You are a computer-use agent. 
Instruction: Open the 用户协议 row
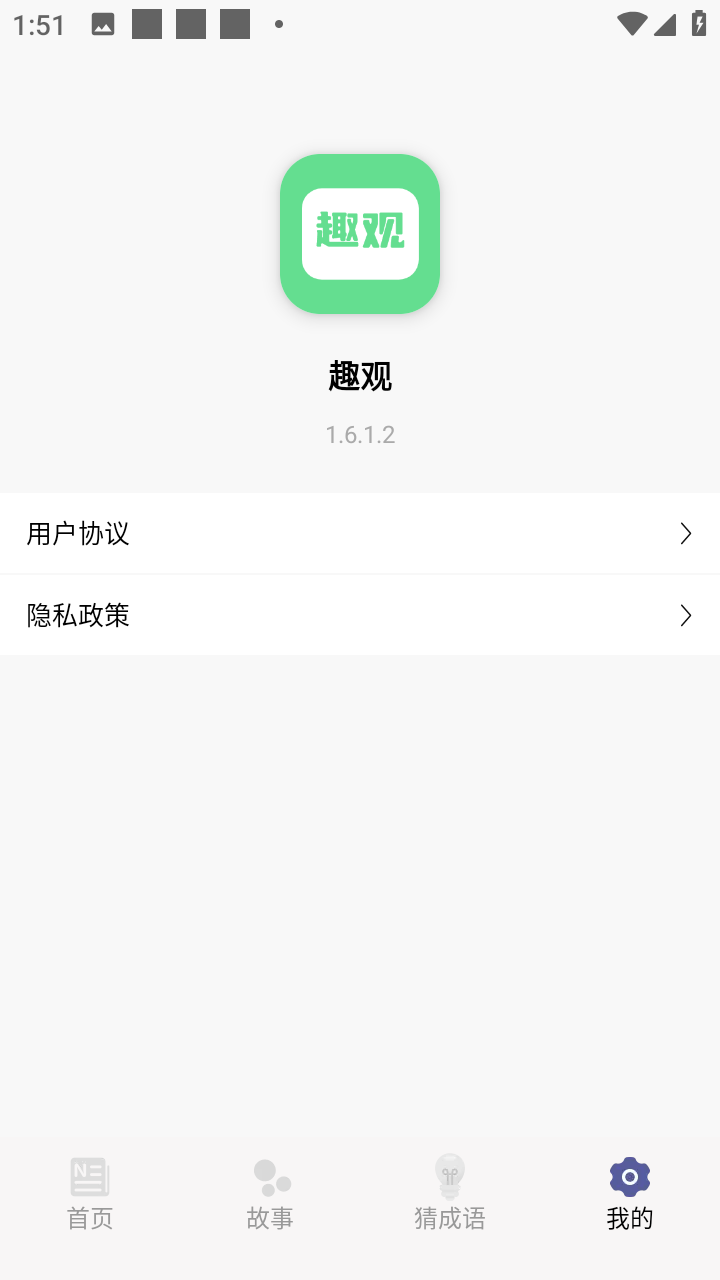(x=360, y=533)
